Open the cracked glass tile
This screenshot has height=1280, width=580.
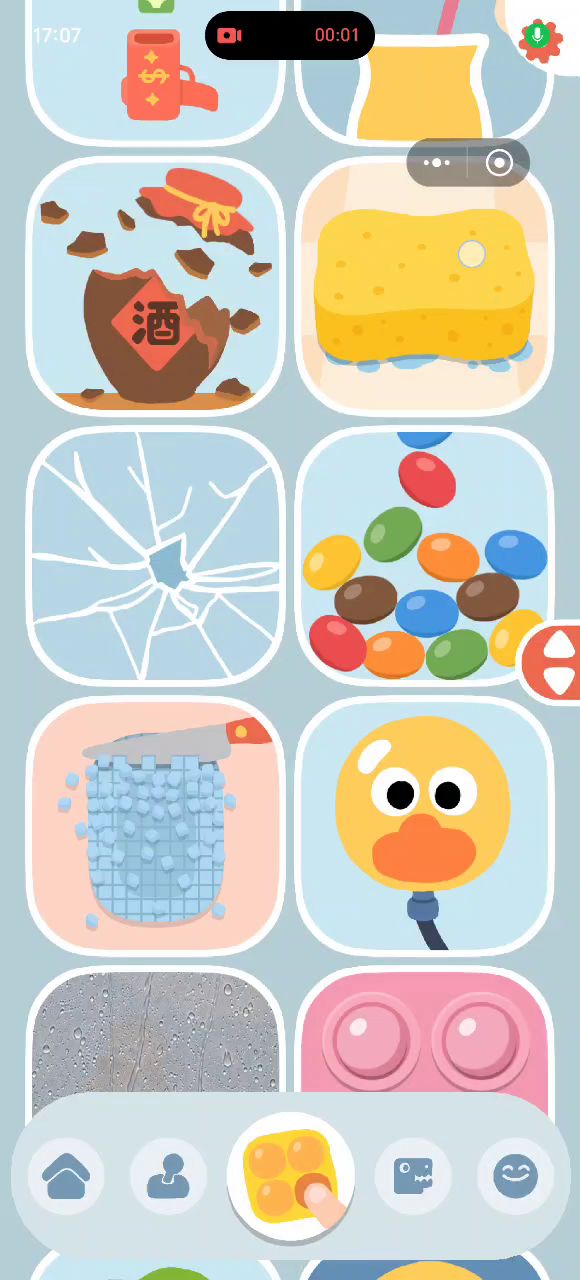click(155, 556)
